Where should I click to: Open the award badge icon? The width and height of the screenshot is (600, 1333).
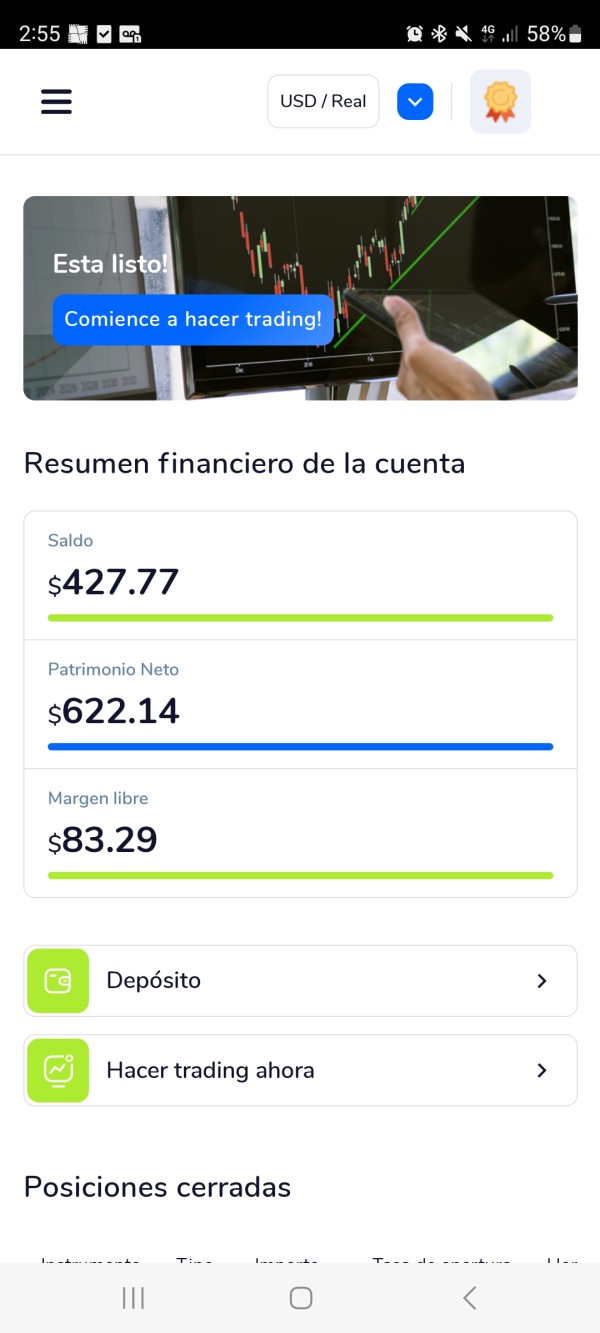[500, 101]
